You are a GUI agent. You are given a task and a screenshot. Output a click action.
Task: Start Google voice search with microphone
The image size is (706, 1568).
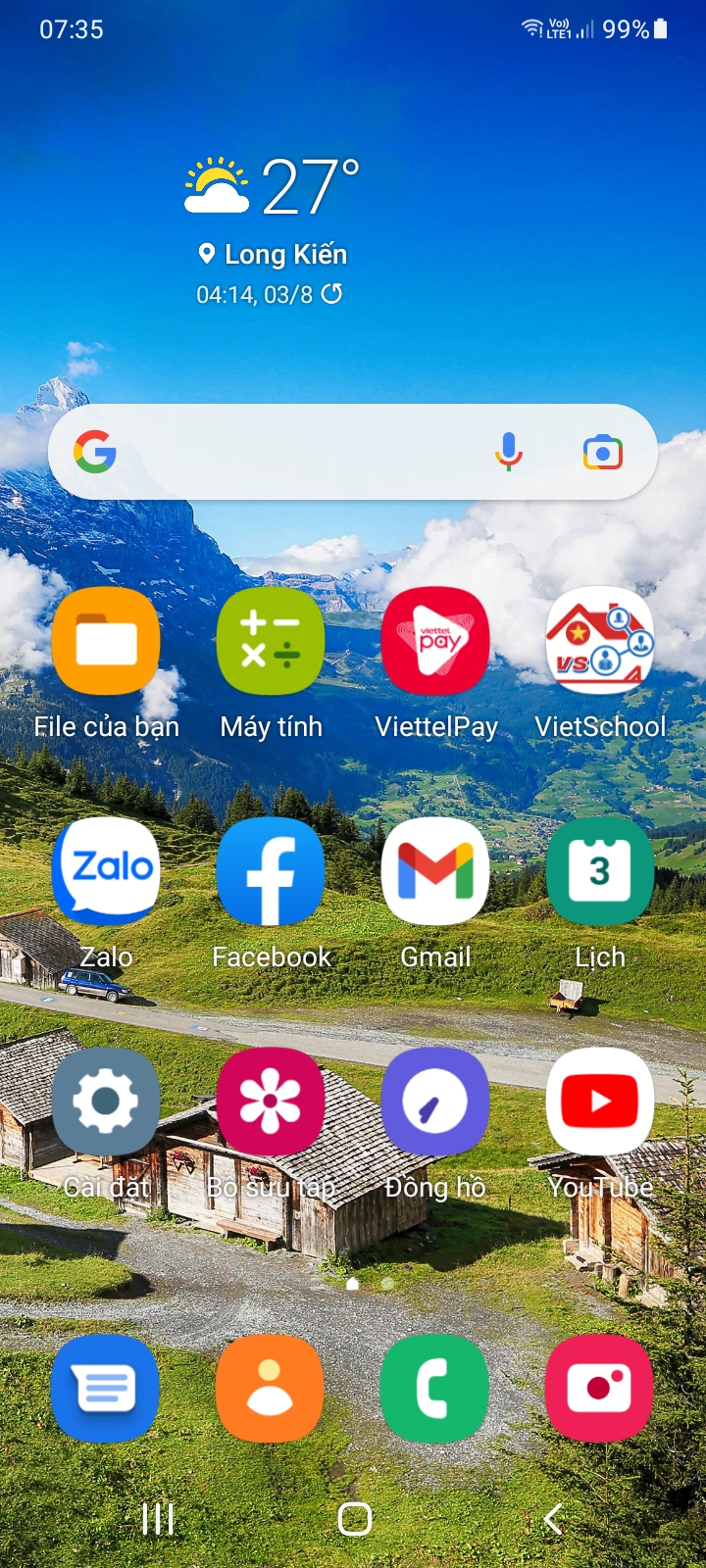coord(508,453)
